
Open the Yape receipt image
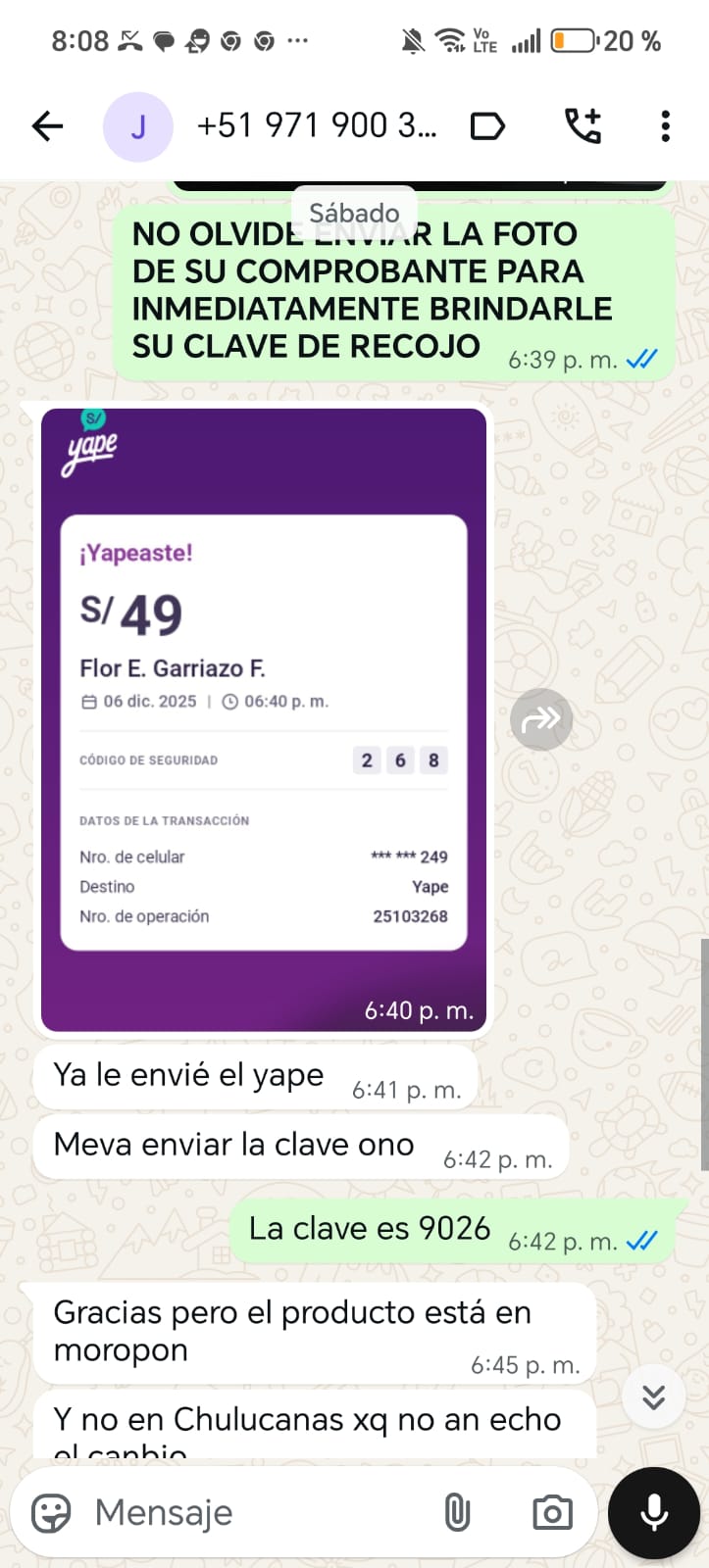coord(263,718)
